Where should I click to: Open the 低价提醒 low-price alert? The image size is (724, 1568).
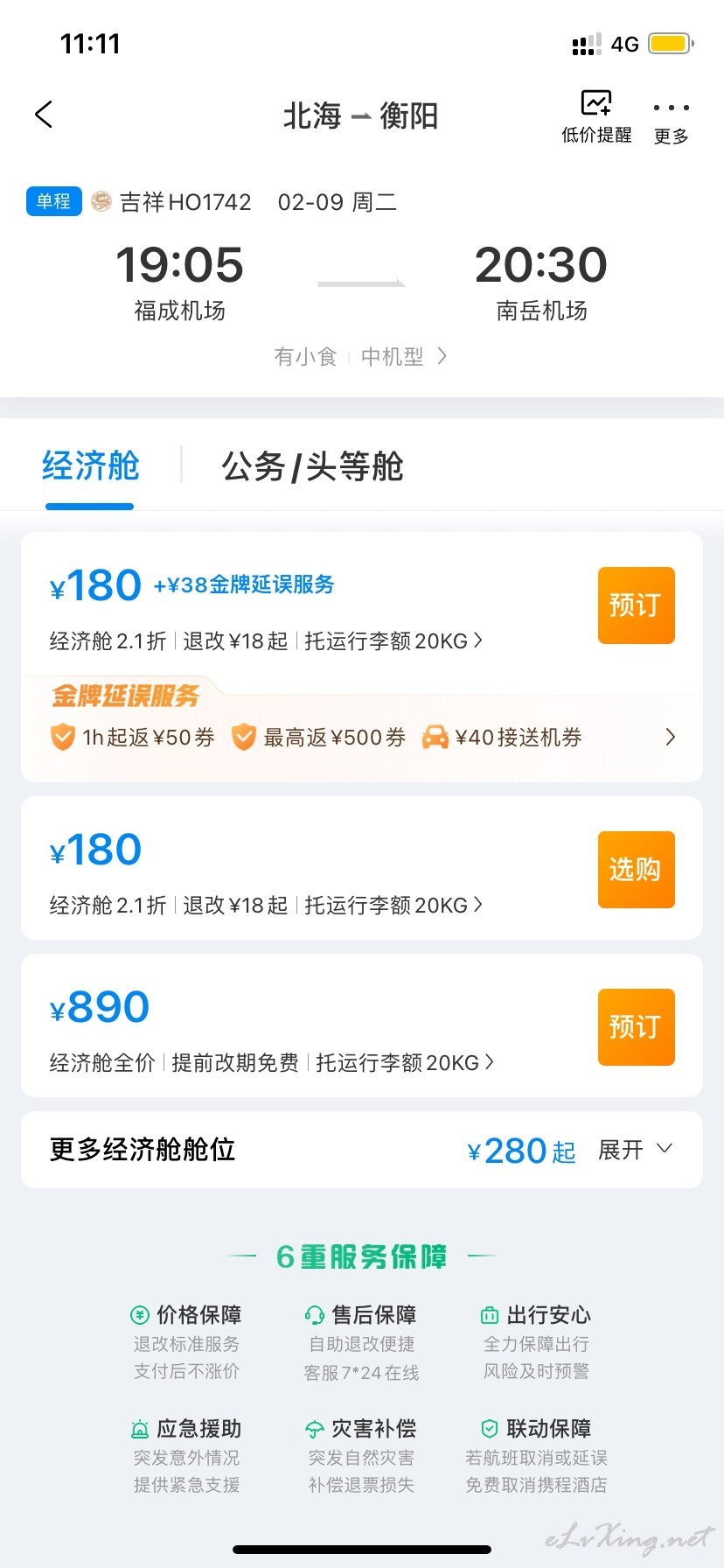[x=596, y=117]
